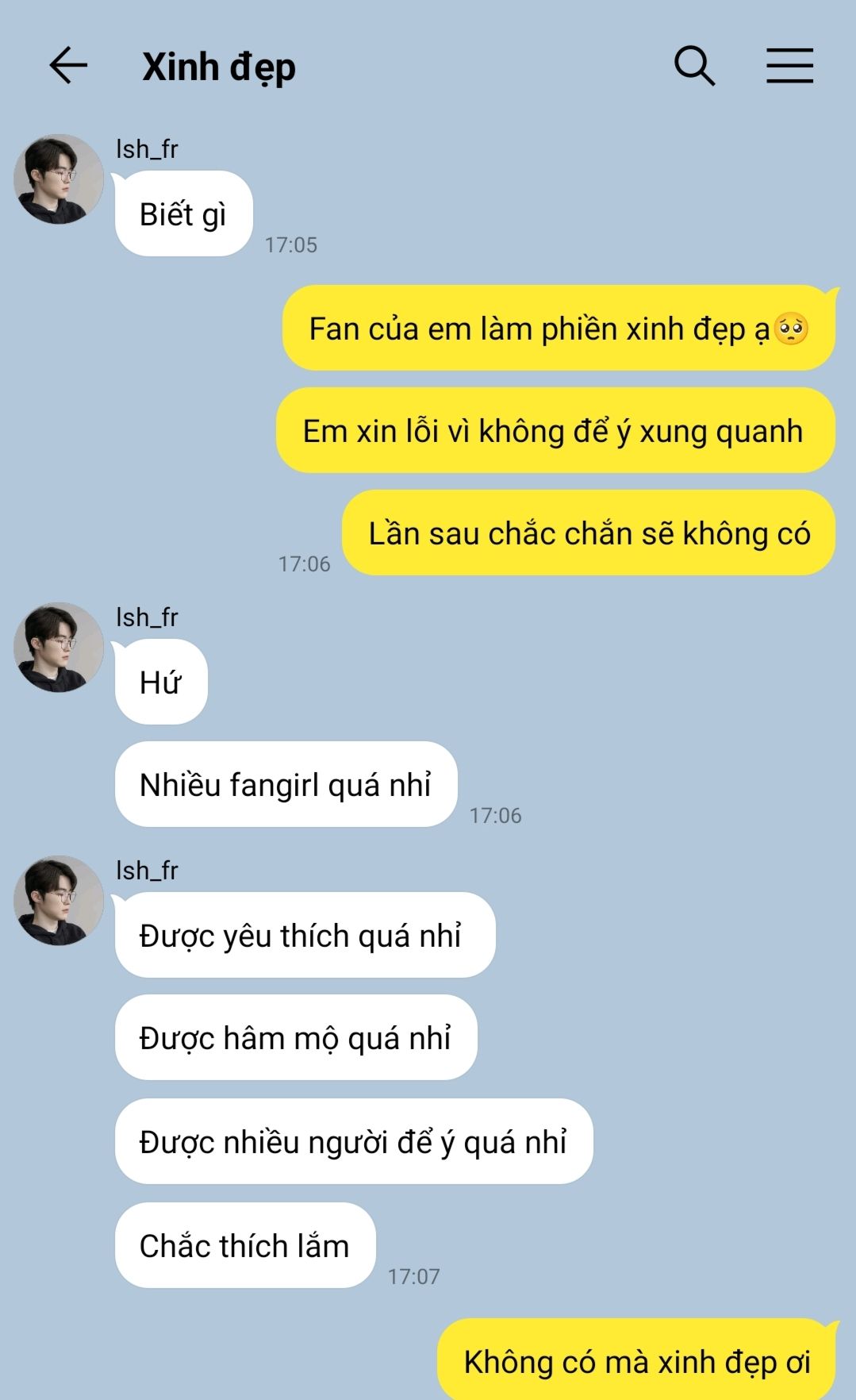View lsh_fr's profile picture beside "Hứ"
This screenshot has height=1400, width=856.
pyautogui.click(x=59, y=648)
